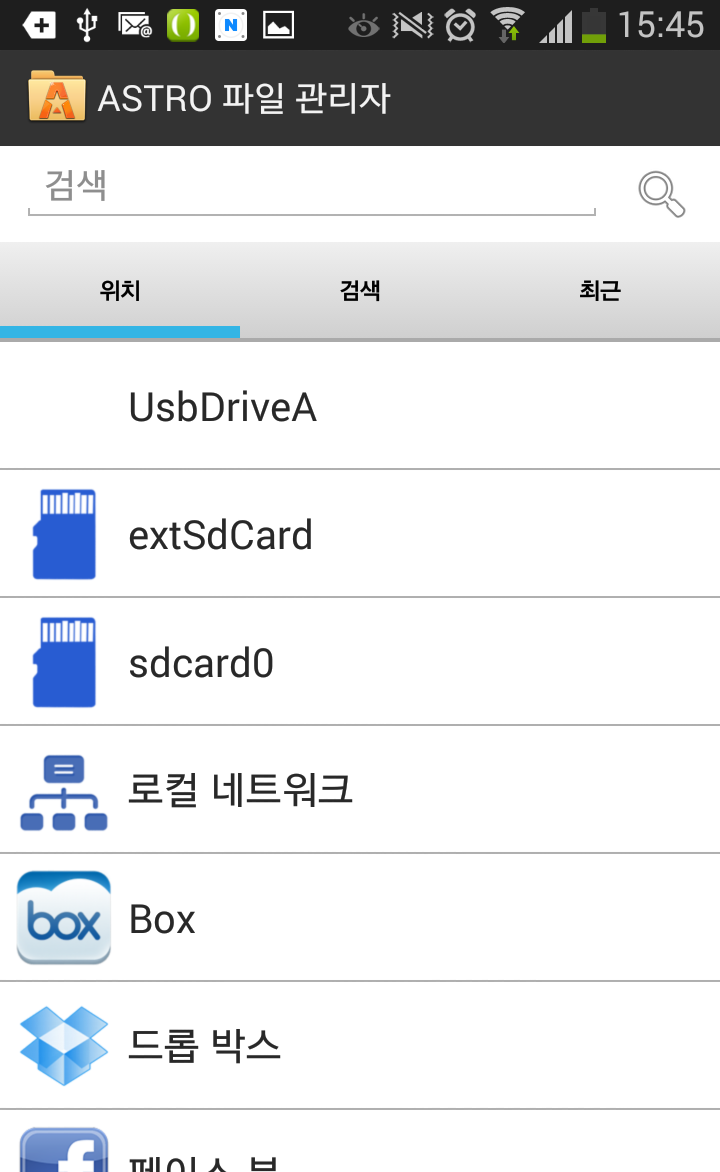Switch to the 검색 tab
The width and height of the screenshot is (720, 1172).
pyautogui.click(x=360, y=290)
